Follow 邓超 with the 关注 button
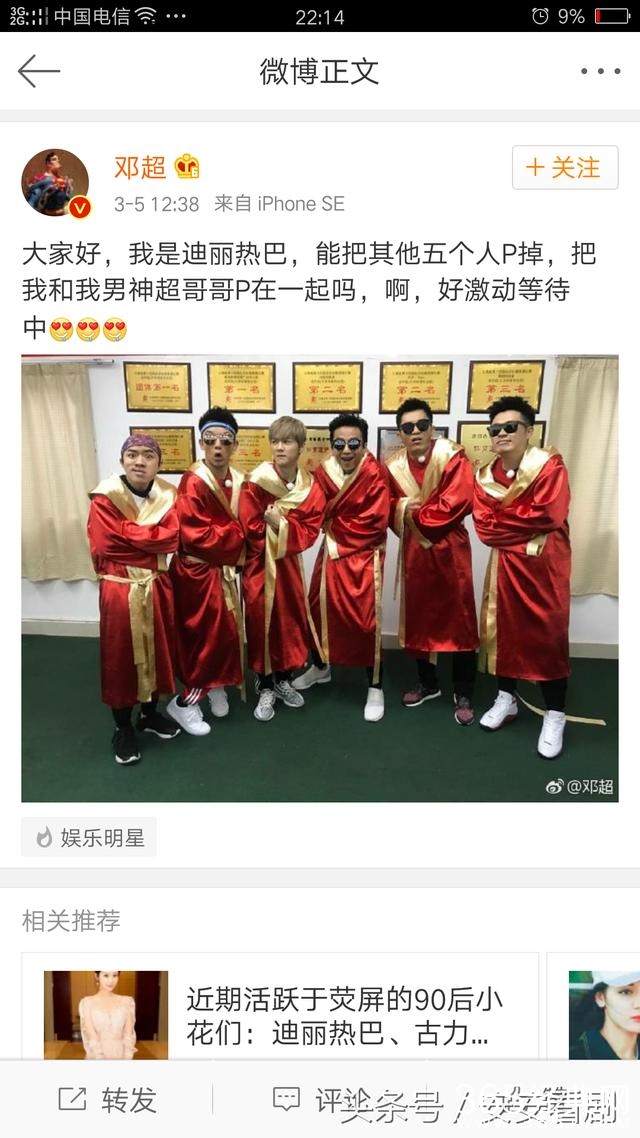The width and height of the screenshot is (640, 1138). point(564,168)
